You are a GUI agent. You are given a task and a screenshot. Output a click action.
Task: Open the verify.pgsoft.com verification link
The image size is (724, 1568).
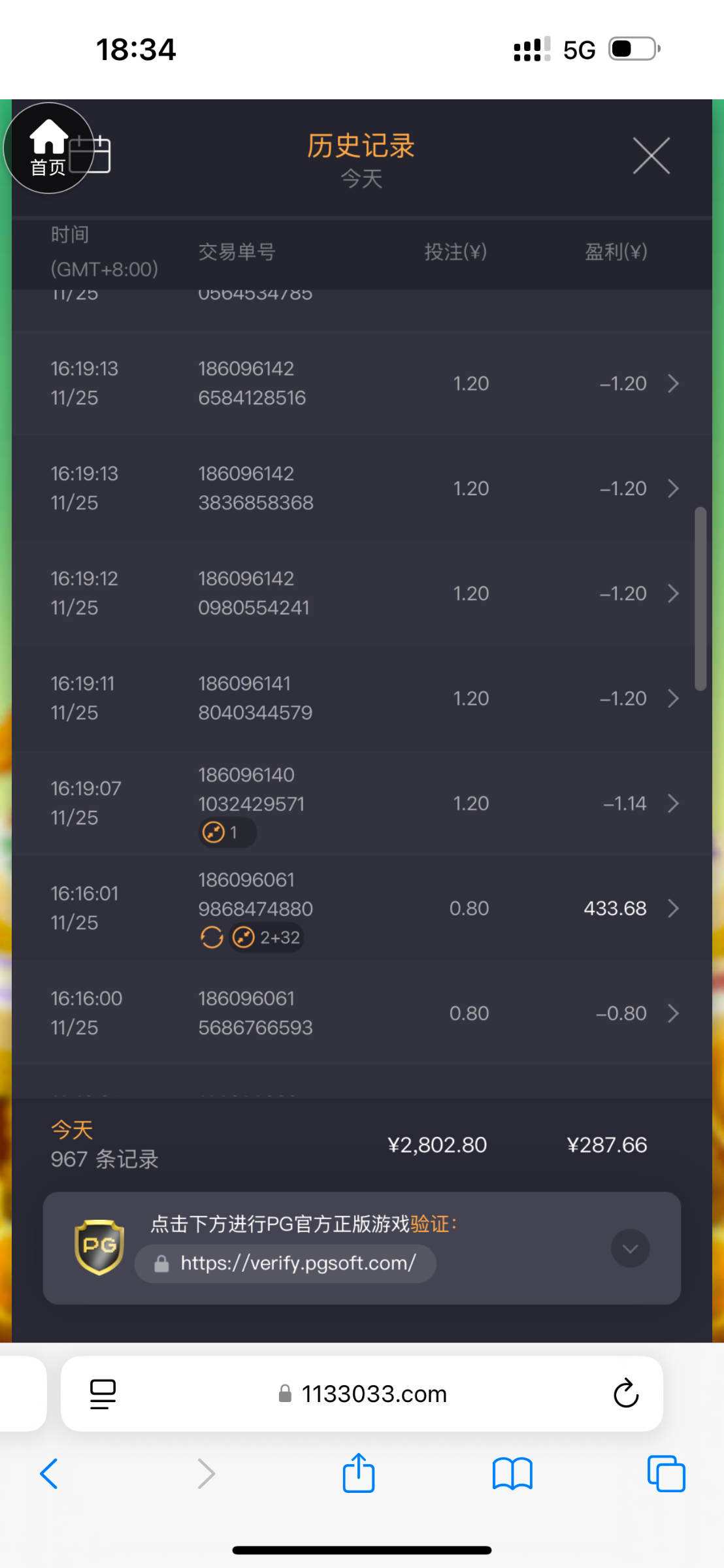click(x=286, y=1264)
